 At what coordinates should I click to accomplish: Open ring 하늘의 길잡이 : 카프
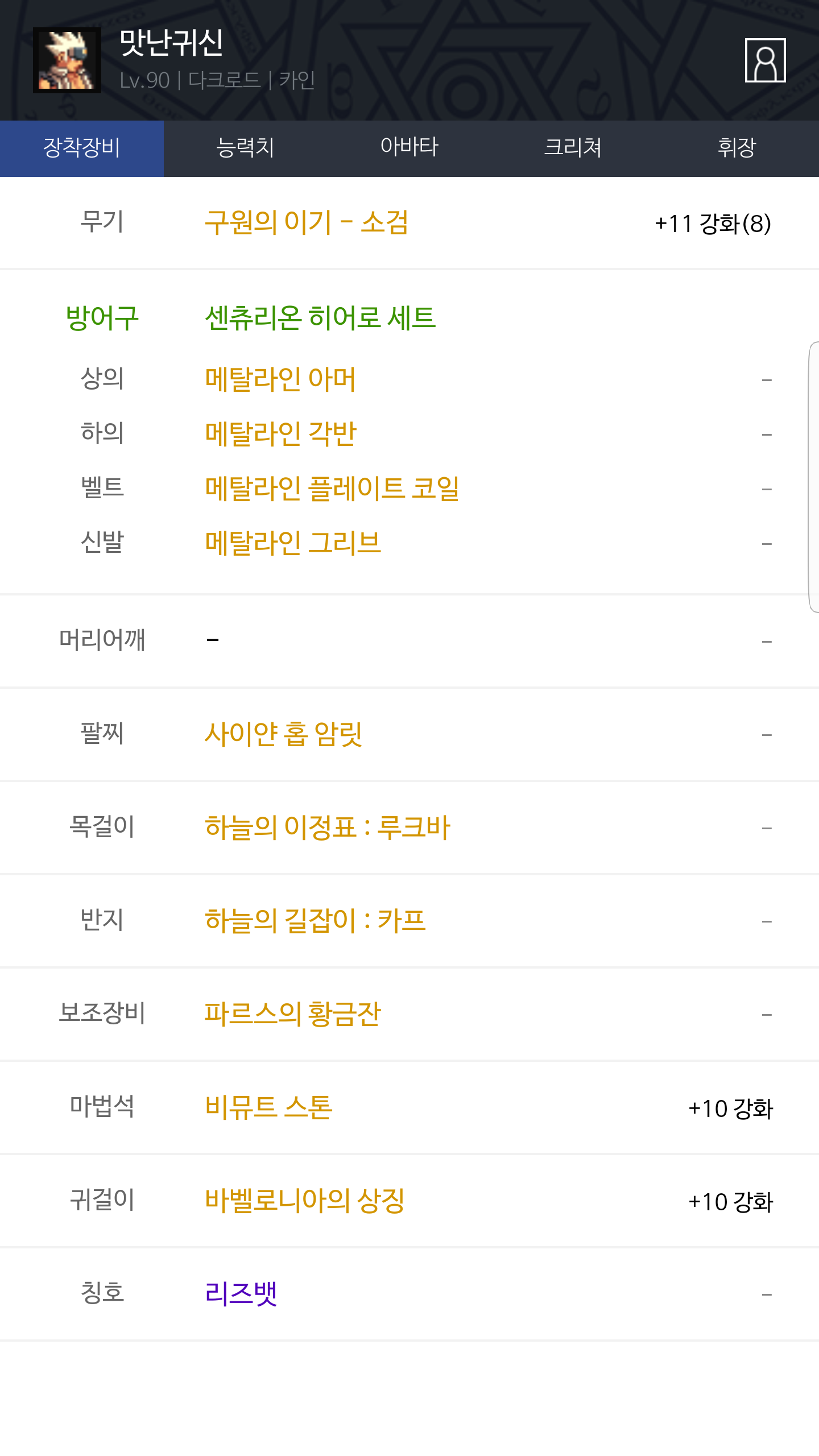point(315,921)
